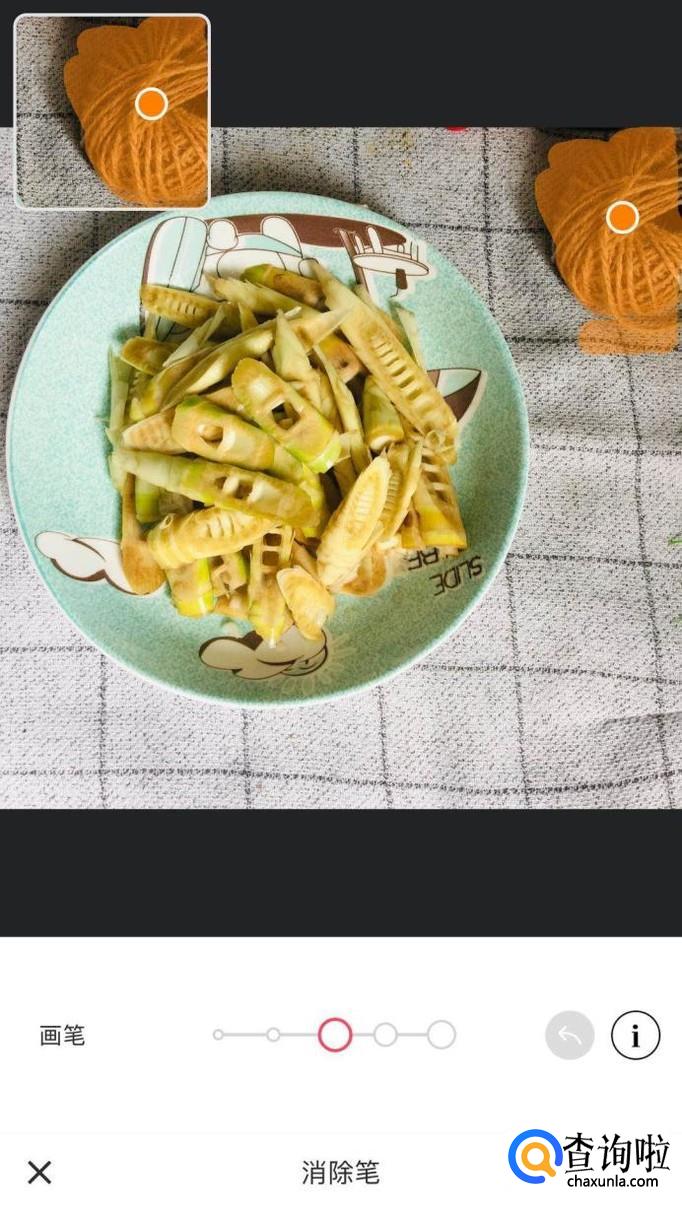Open the eraser info tips

coord(635,1036)
